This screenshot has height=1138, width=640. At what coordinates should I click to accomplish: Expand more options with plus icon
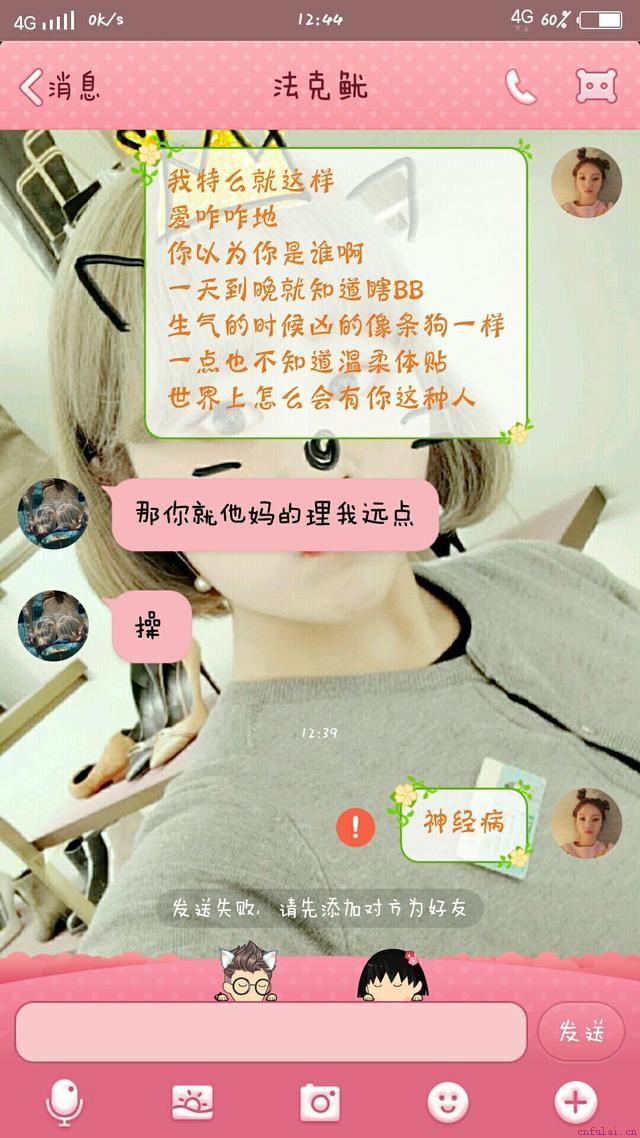[x=576, y=1103]
